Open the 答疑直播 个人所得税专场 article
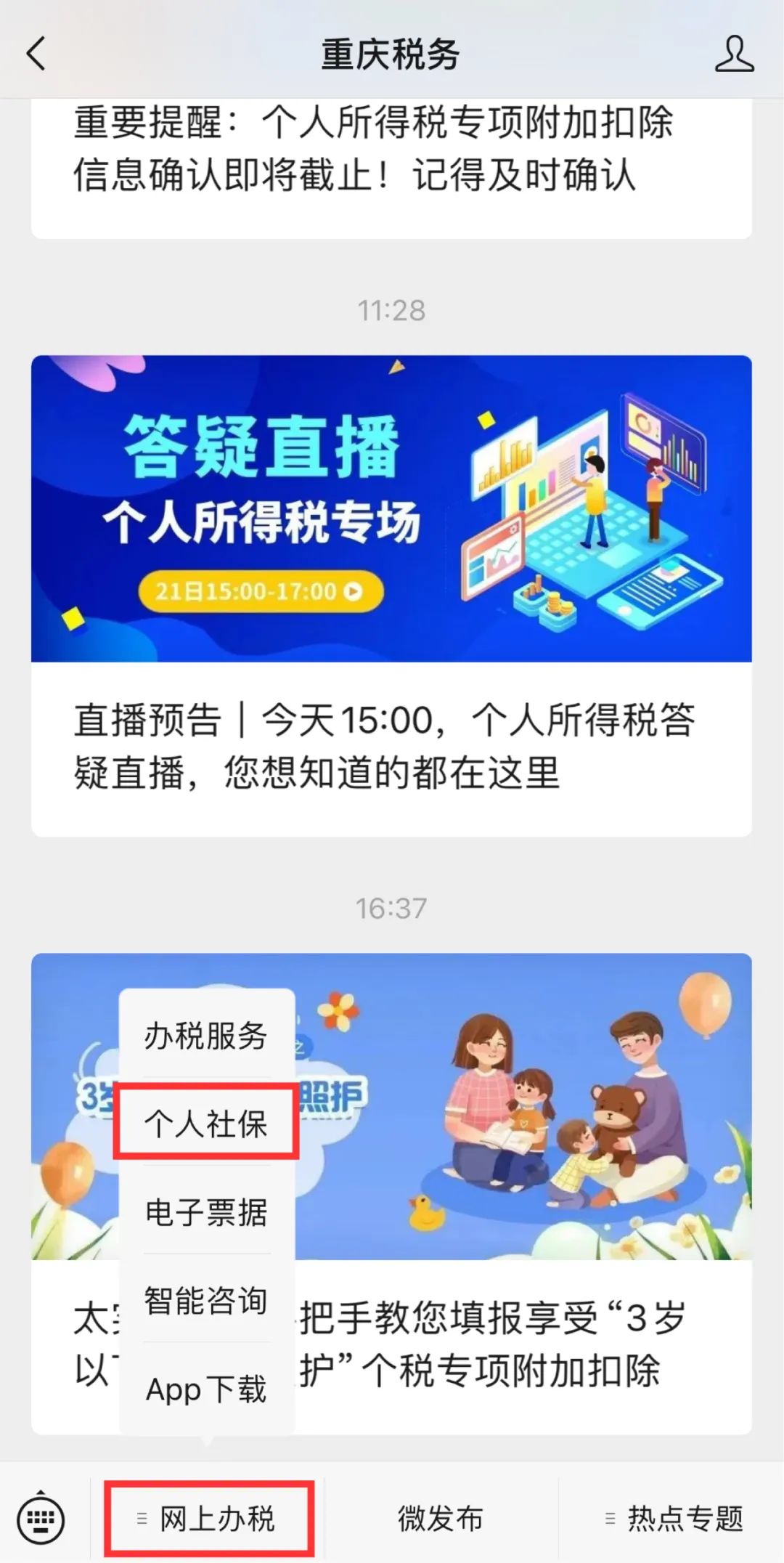The height and width of the screenshot is (1563, 784). 391,596
